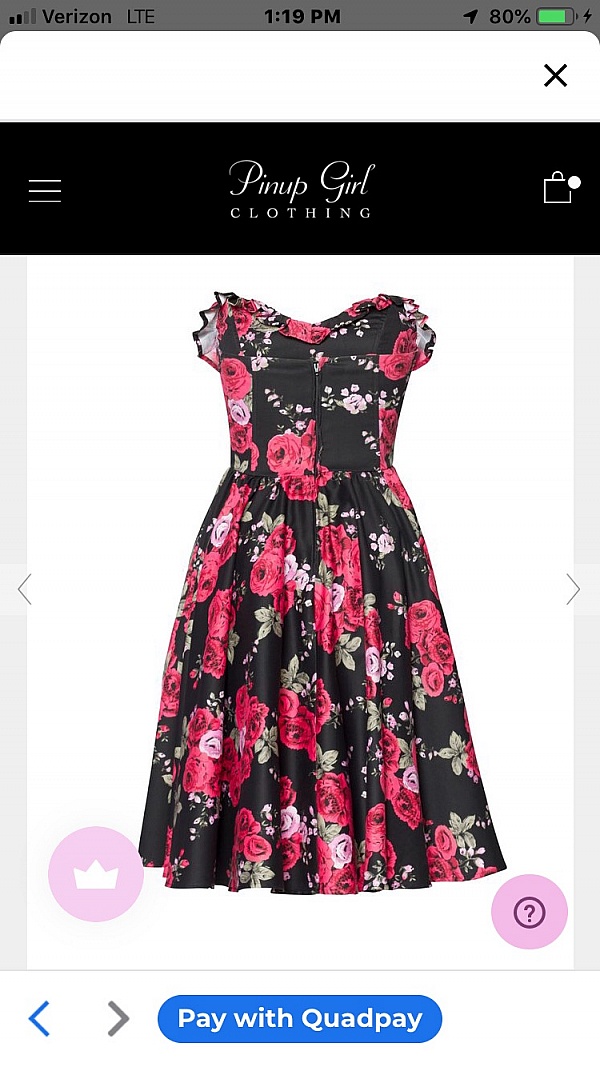Show previous product image
This screenshot has height=1067, width=600.
(25, 590)
